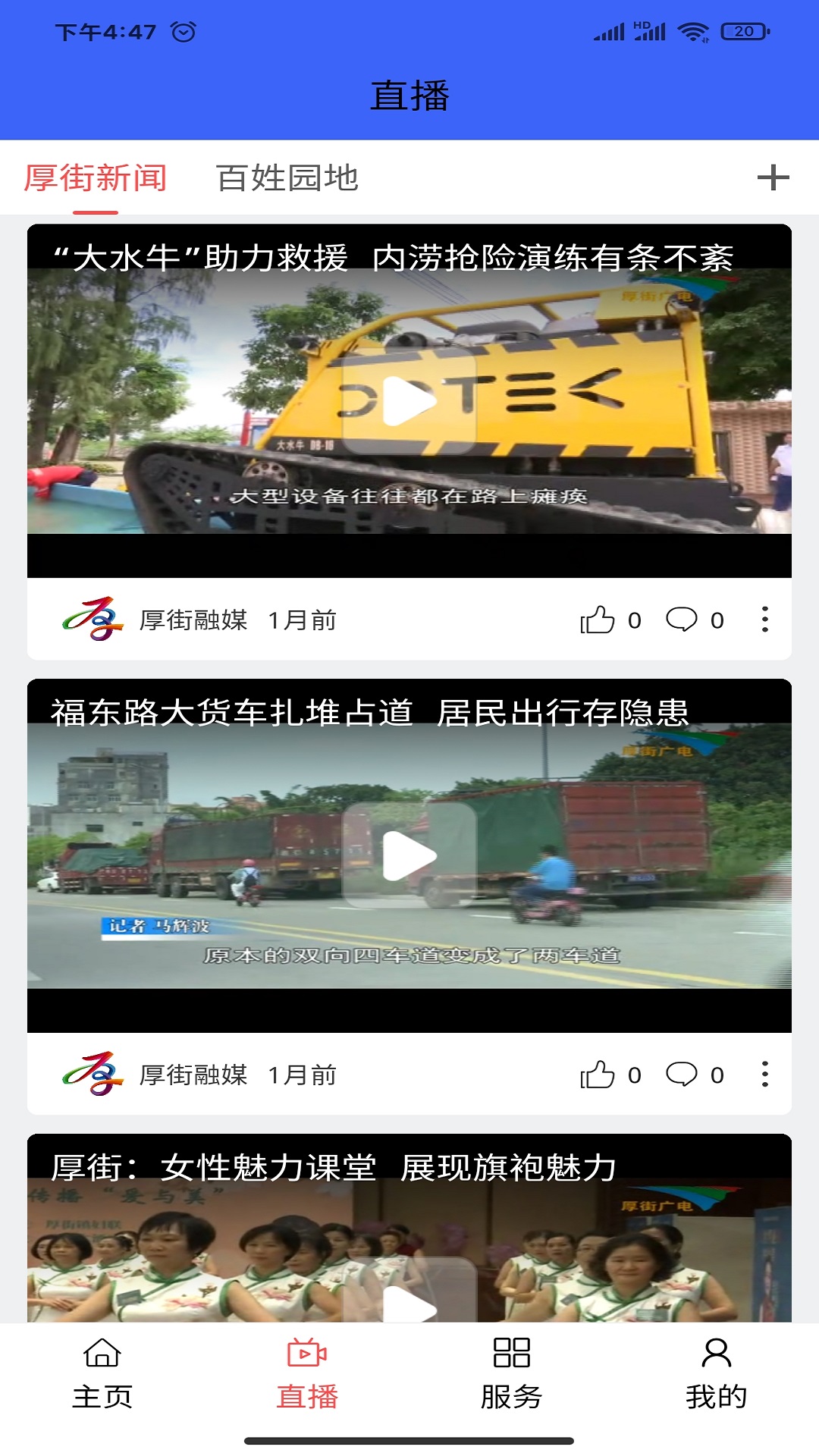The height and width of the screenshot is (1456, 819).
Task: Open the three-dot menu on the first video
Action: click(x=766, y=620)
